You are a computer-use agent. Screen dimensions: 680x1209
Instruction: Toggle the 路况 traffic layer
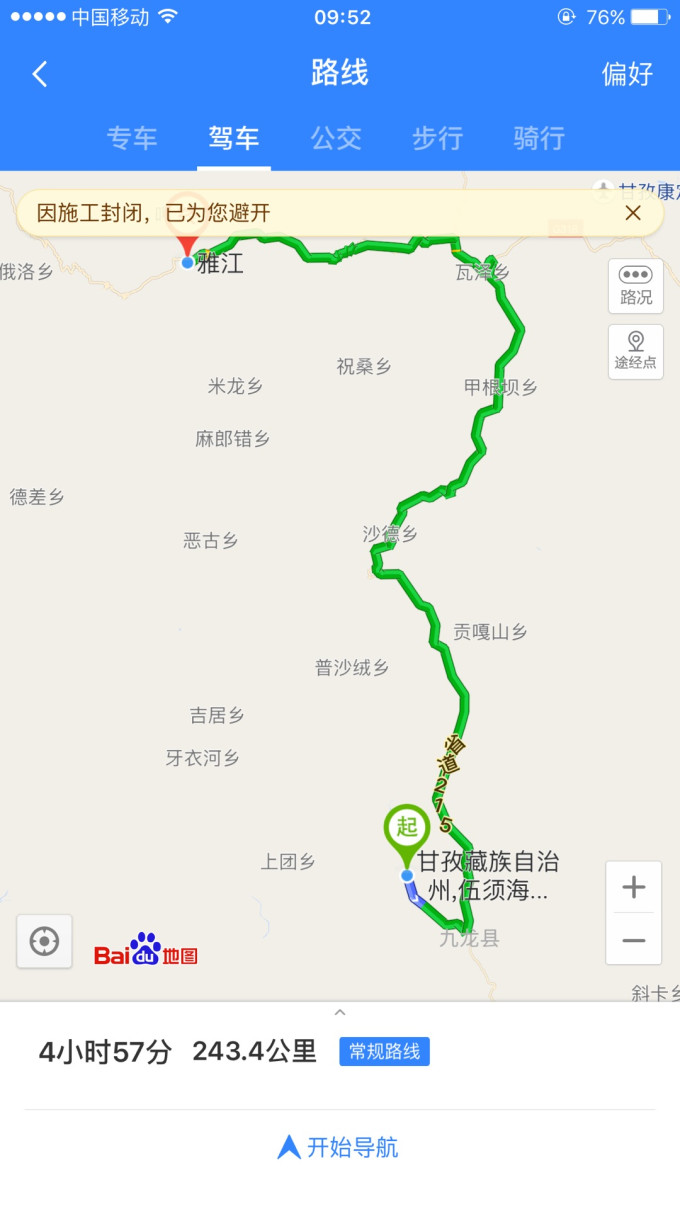click(x=636, y=286)
